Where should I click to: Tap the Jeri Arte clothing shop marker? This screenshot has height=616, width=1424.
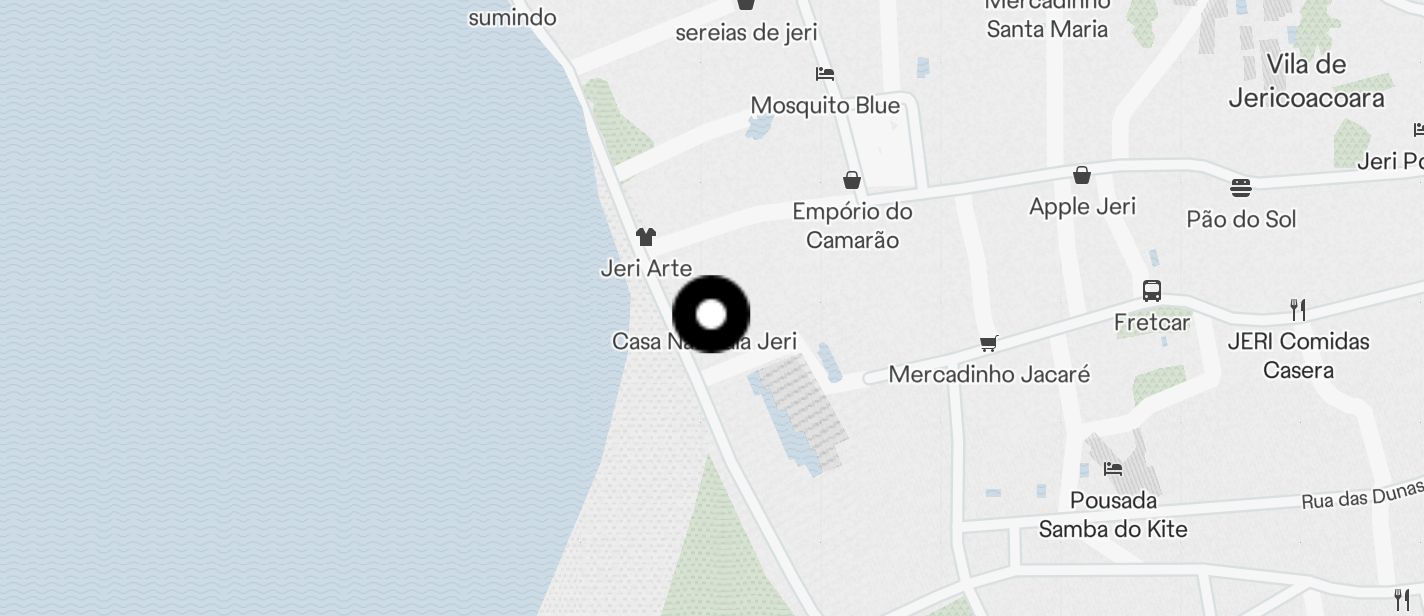(646, 237)
